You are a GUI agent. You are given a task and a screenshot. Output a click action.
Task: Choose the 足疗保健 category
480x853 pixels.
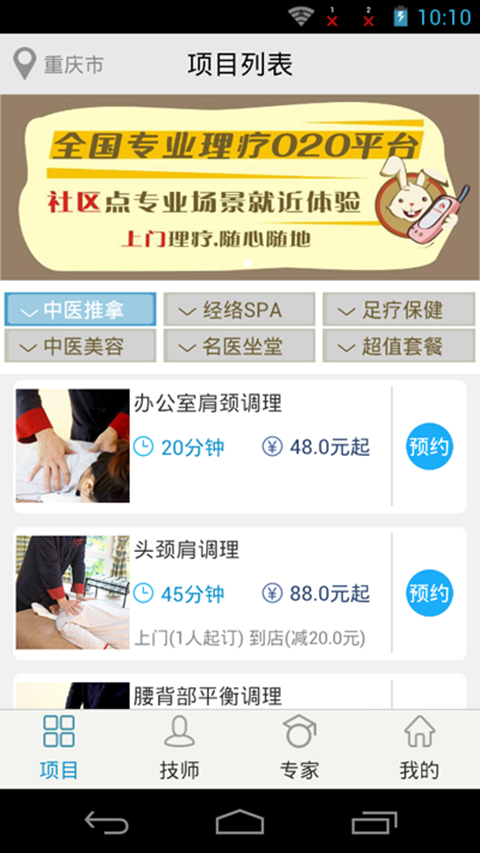tap(399, 310)
